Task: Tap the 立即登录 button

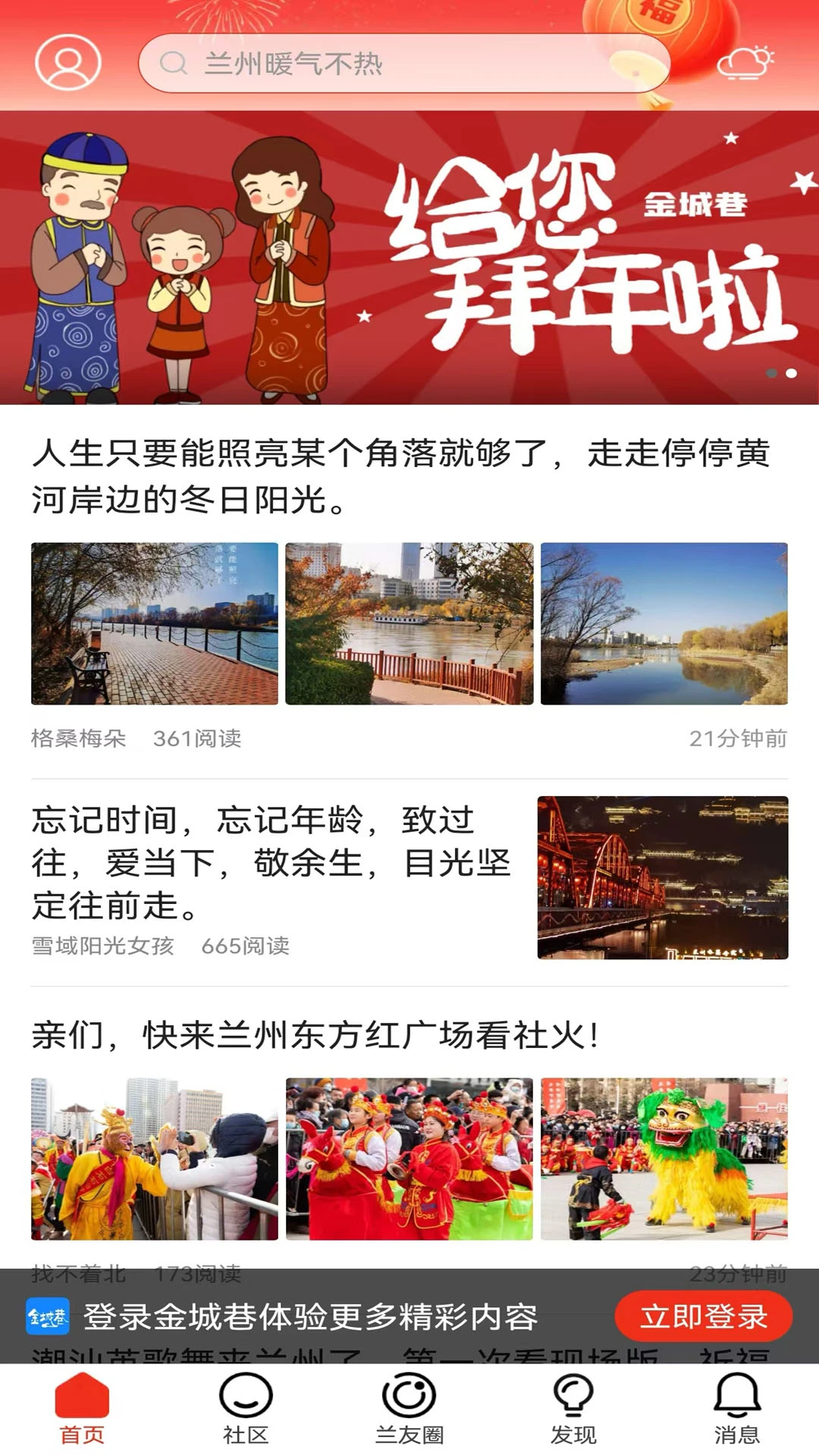Action: coord(703,1317)
